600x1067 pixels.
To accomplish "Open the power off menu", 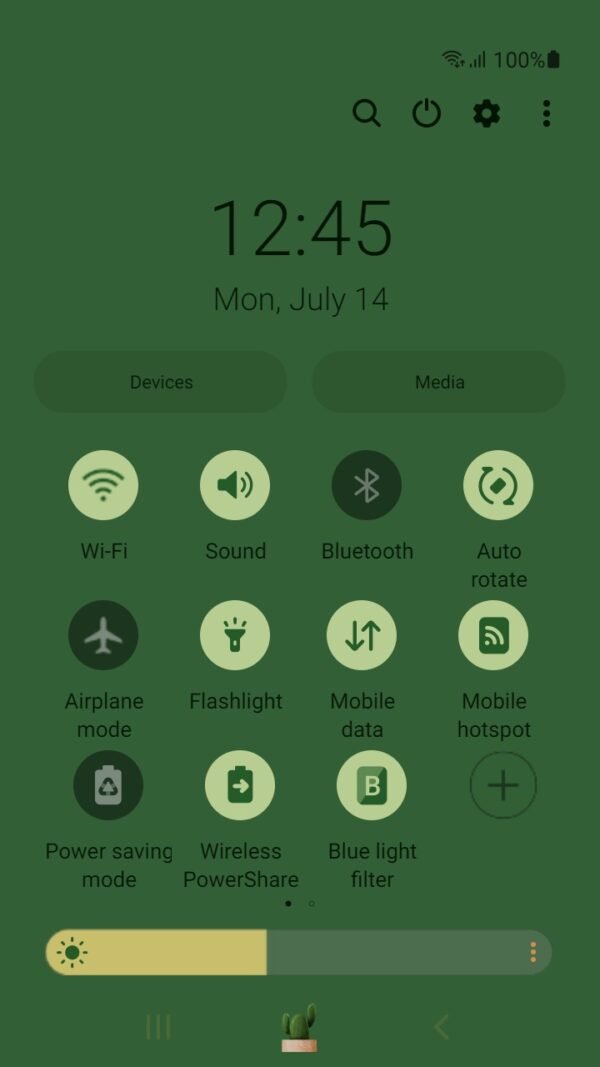I will (x=427, y=113).
